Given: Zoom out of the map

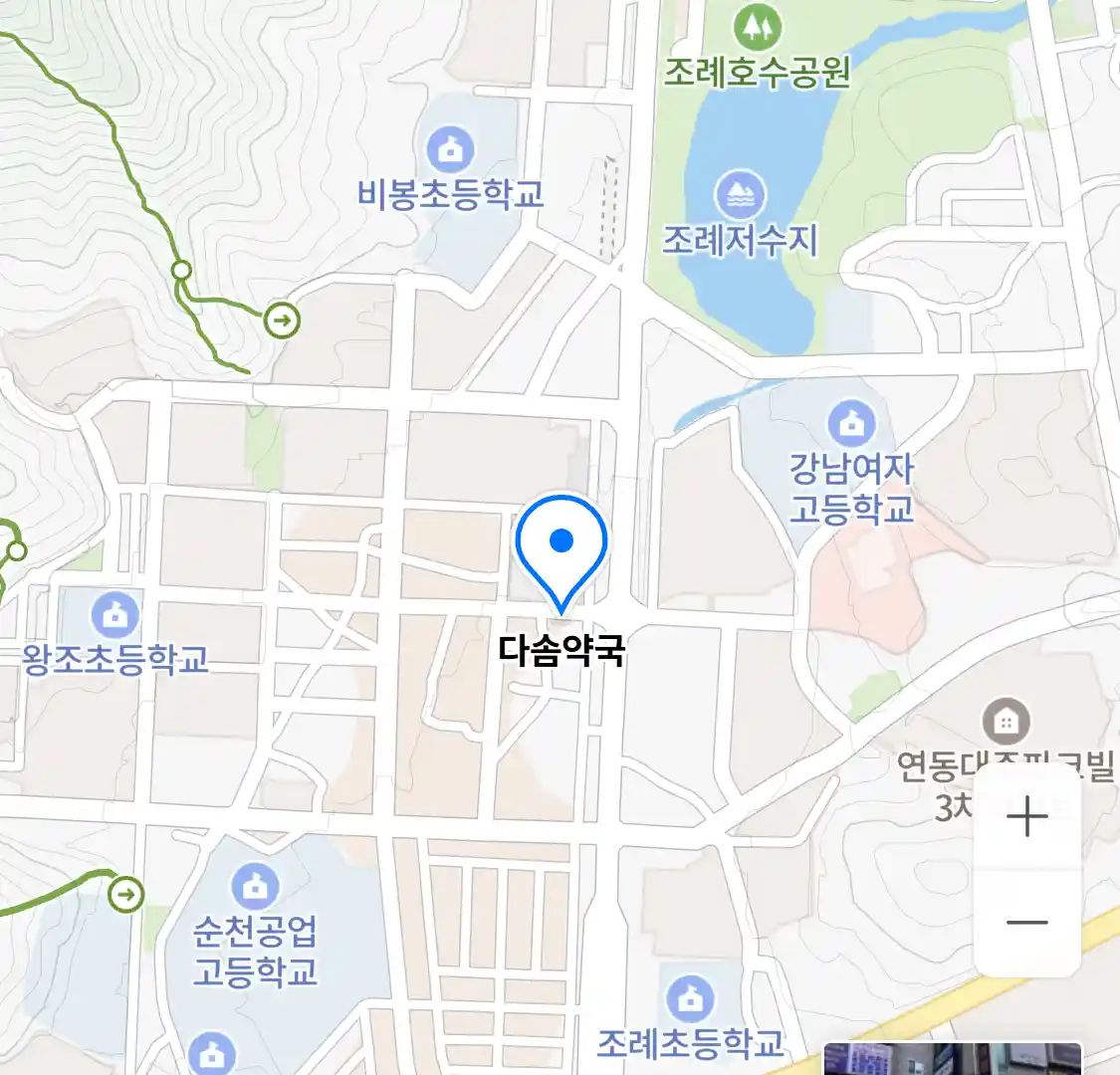Looking at the screenshot, I should pos(1026,922).
